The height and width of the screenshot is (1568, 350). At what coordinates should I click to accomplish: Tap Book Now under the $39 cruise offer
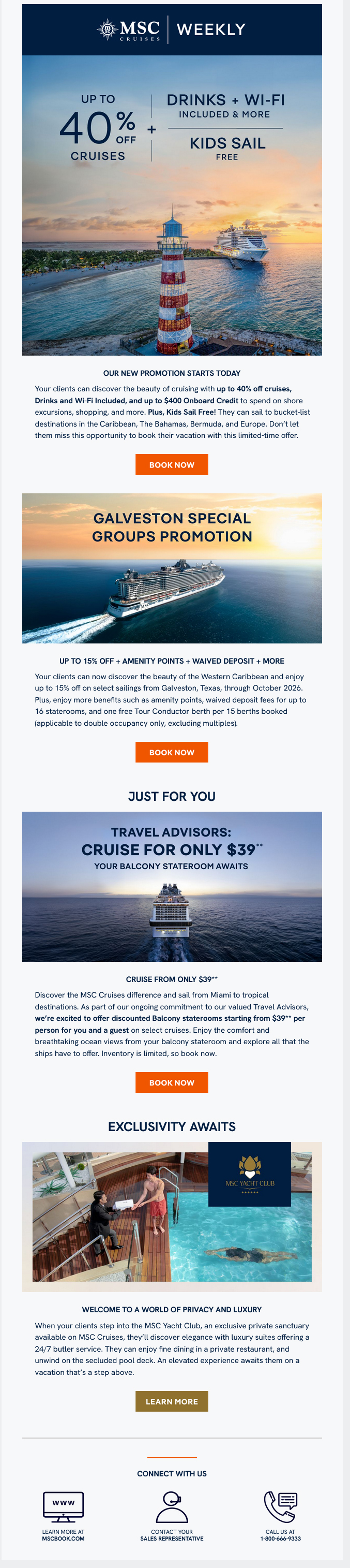pyautogui.click(x=171, y=1082)
